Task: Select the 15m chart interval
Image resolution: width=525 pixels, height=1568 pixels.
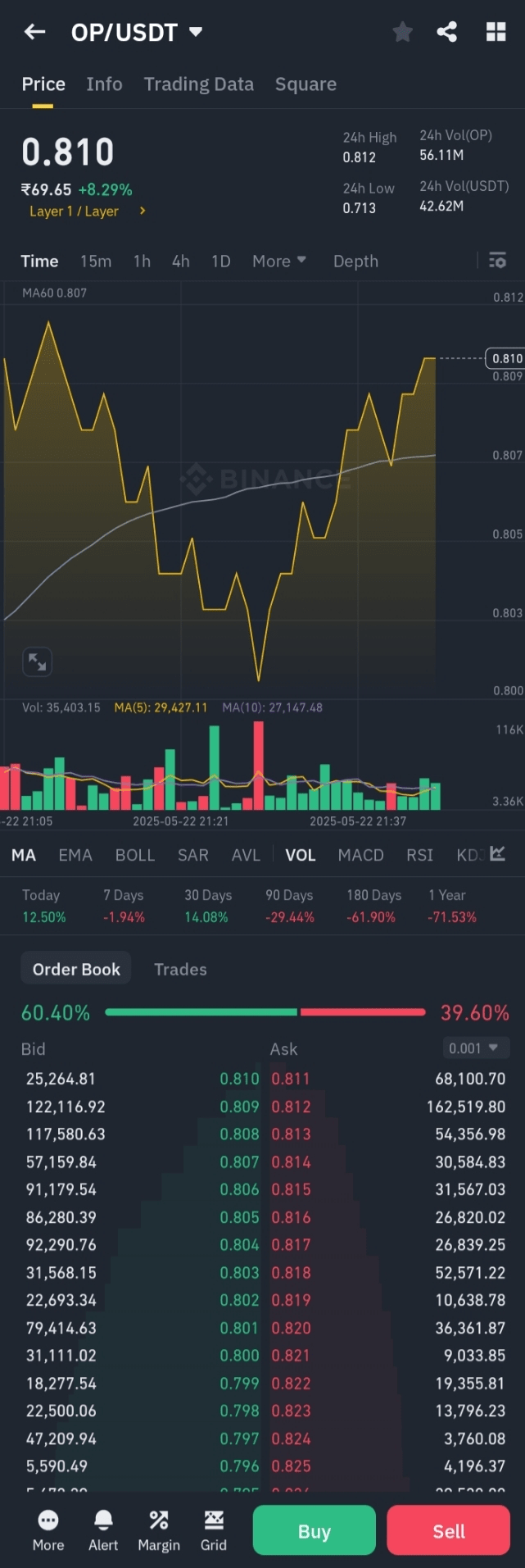Action: [x=96, y=261]
